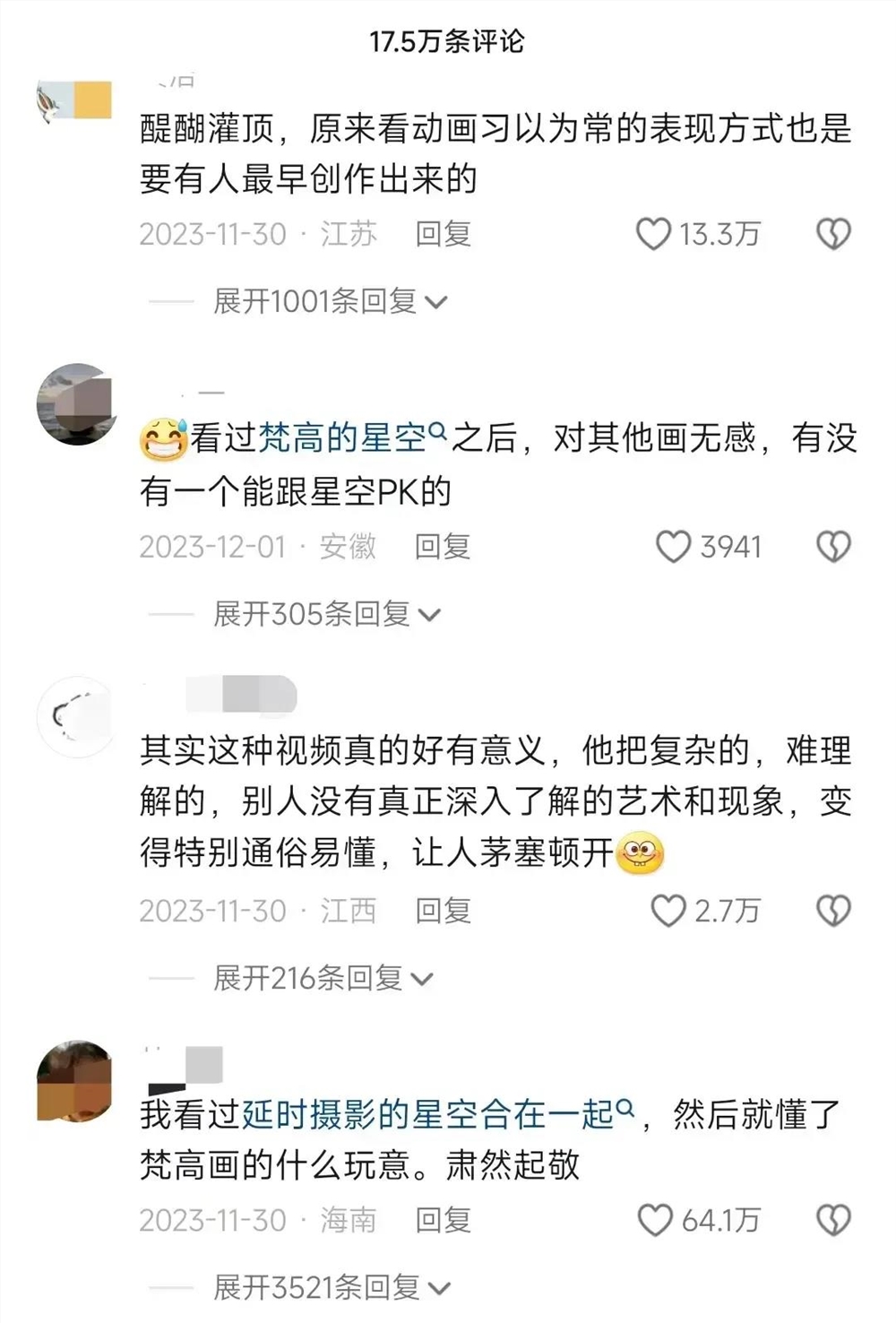Tap the dislike icon on the 海南 comment
896x1323 pixels.
click(x=831, y=1219)
